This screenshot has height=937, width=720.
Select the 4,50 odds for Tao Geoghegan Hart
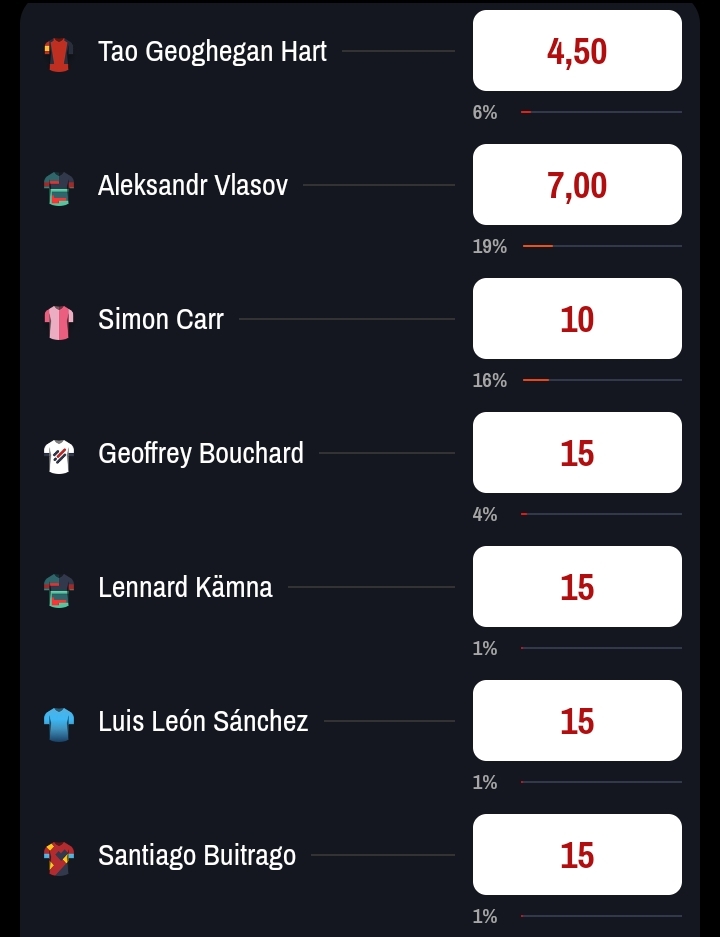577,51
